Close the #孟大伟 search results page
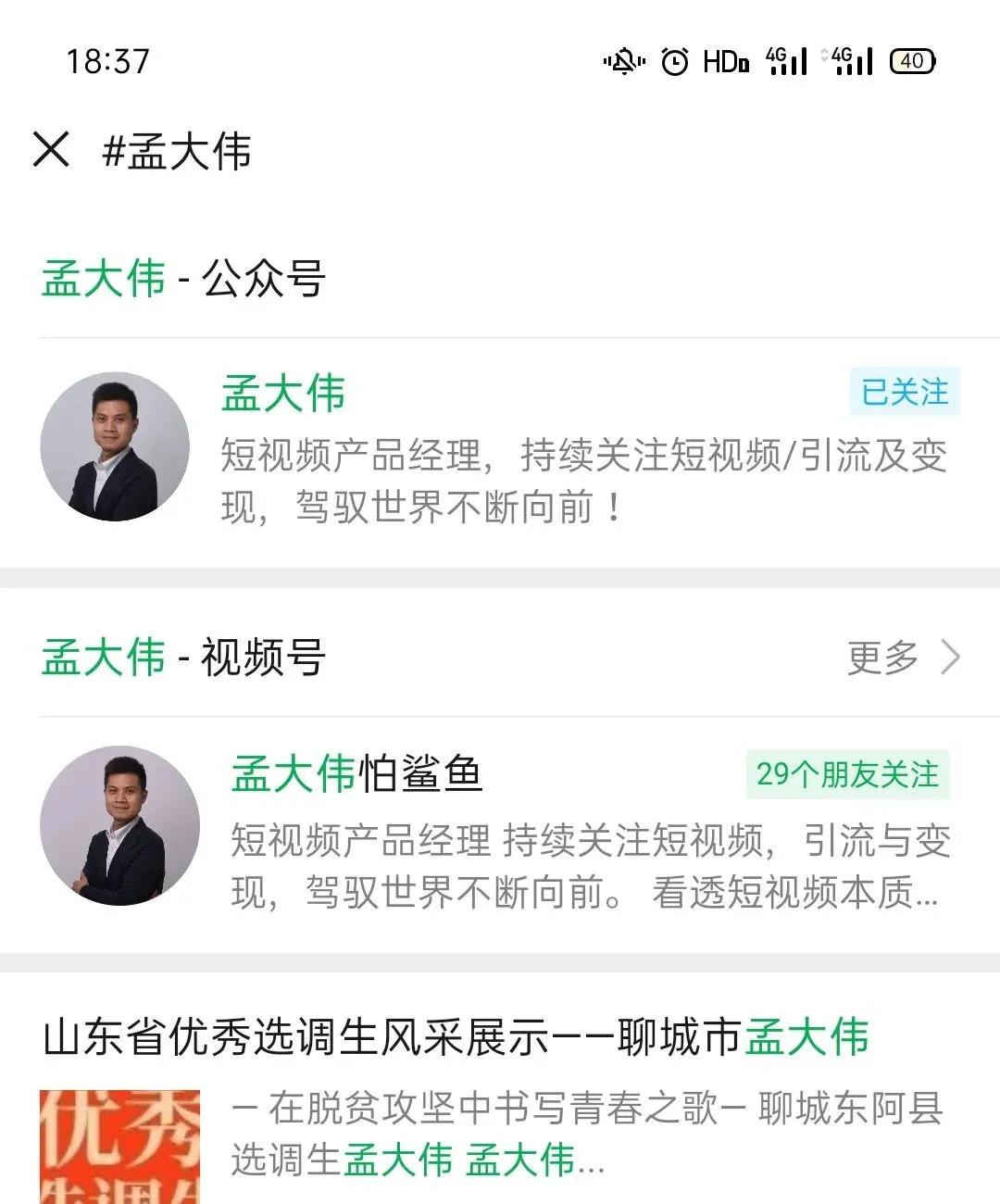 51,149
